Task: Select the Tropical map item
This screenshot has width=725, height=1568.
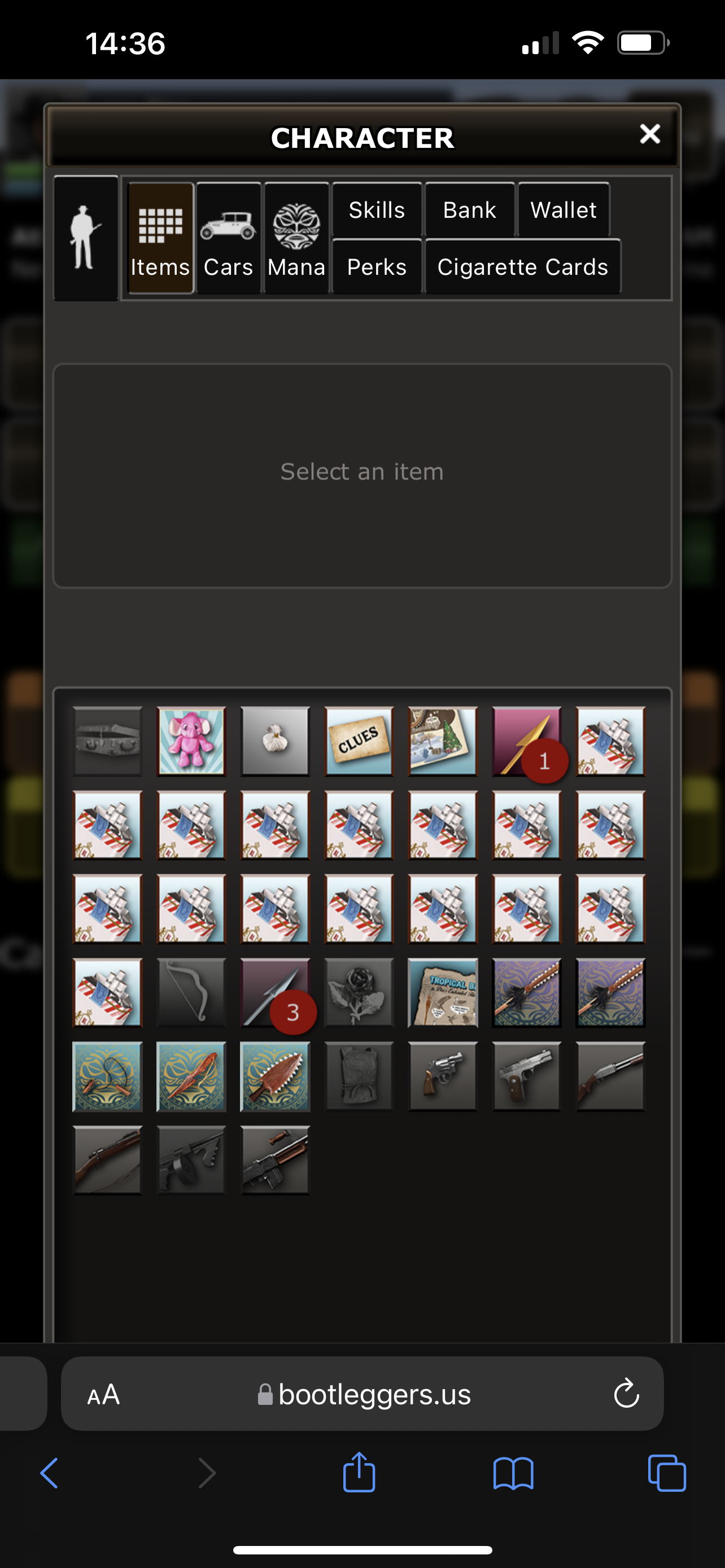Action: pyautogui.click(x=443, y=993)
